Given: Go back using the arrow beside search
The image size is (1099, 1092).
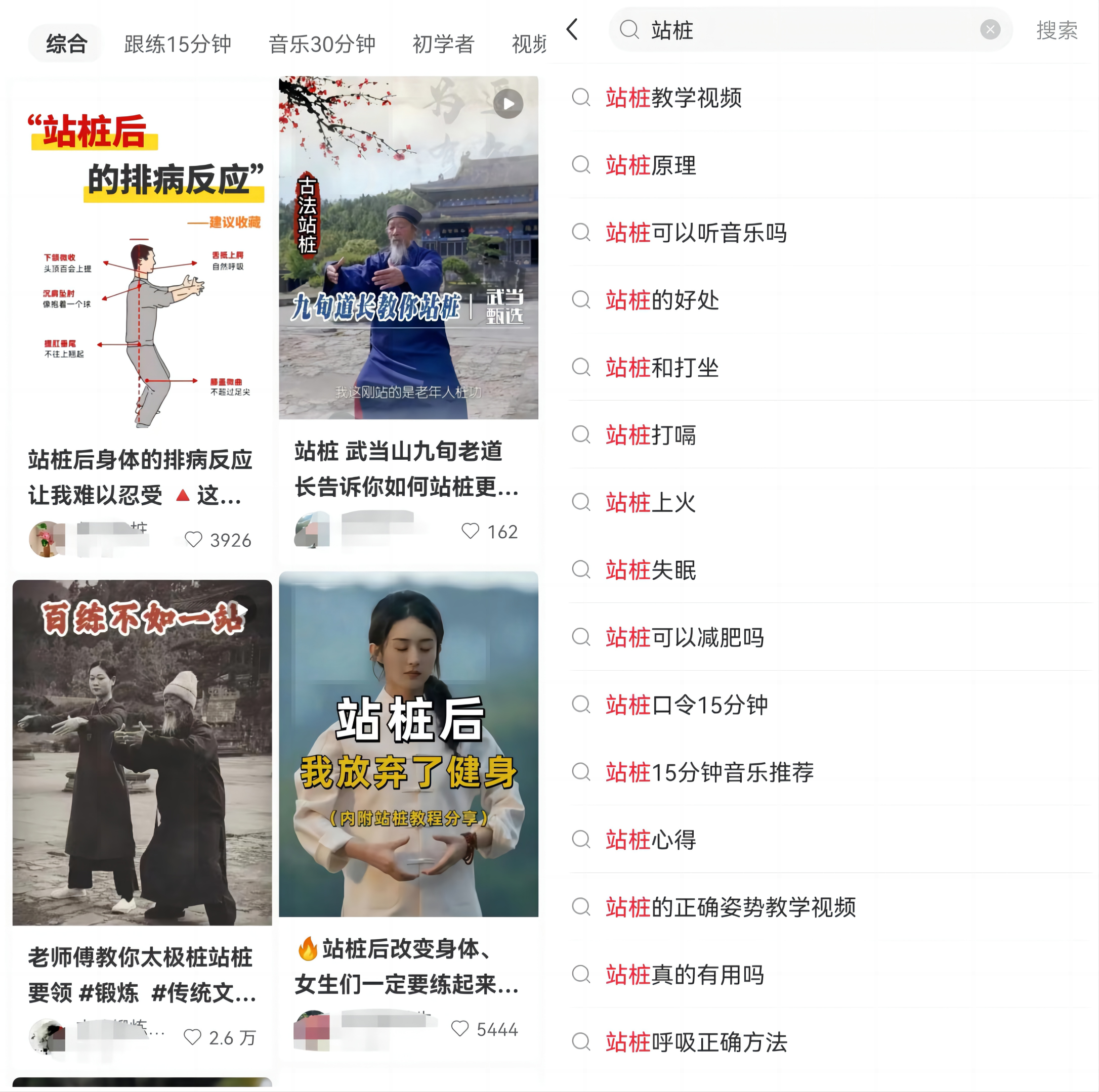Looking at the screenshot, I should (x=572, y=29).
